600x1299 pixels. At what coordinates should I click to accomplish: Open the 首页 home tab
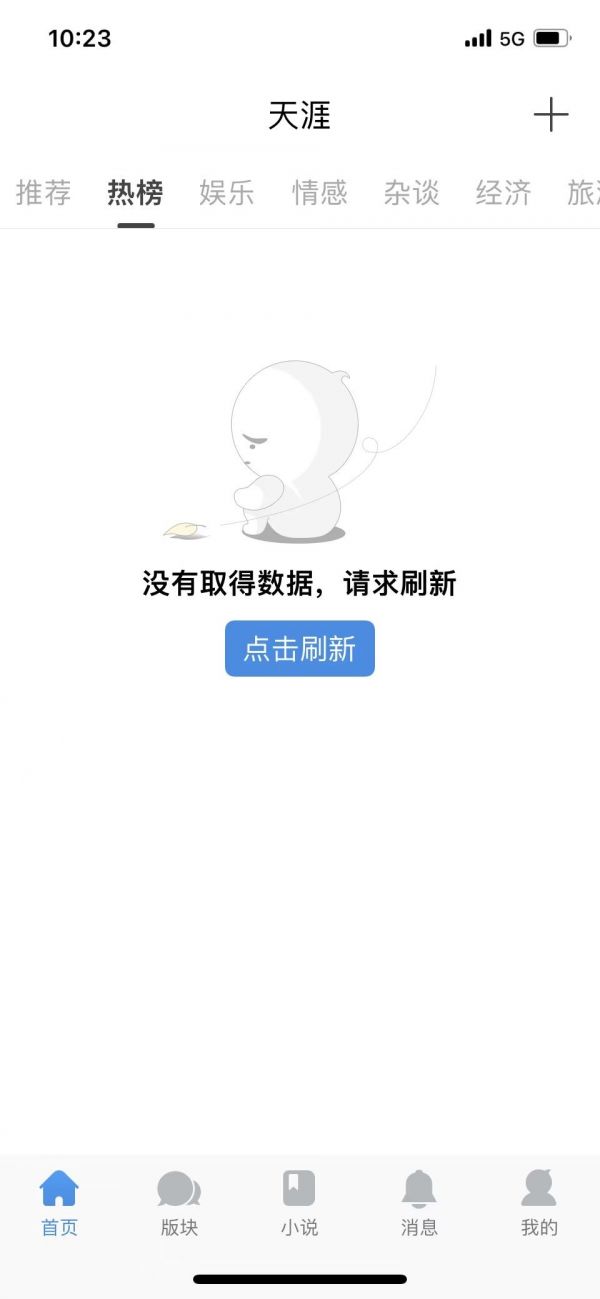[59, 1203]
